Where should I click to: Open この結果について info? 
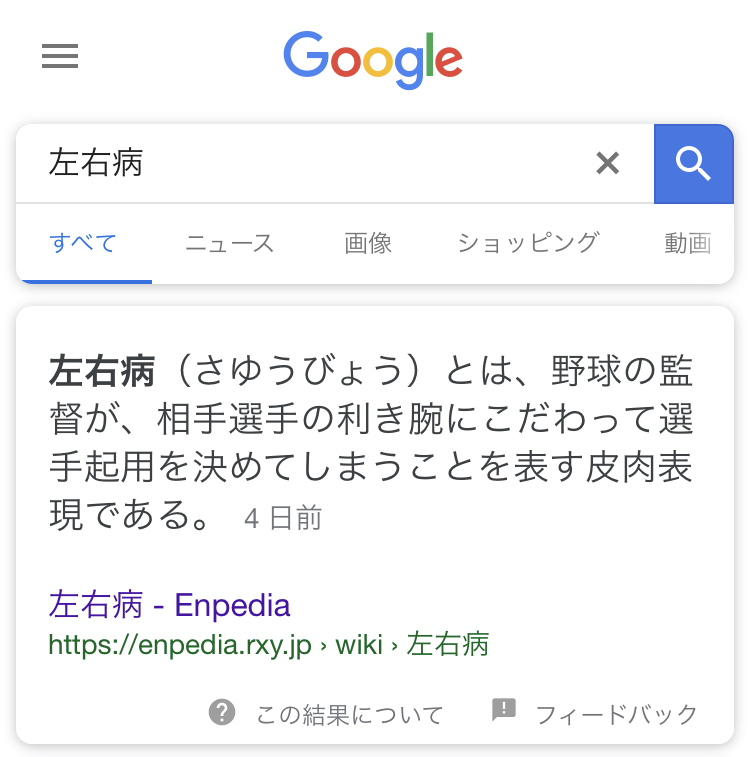coord(326,714)
